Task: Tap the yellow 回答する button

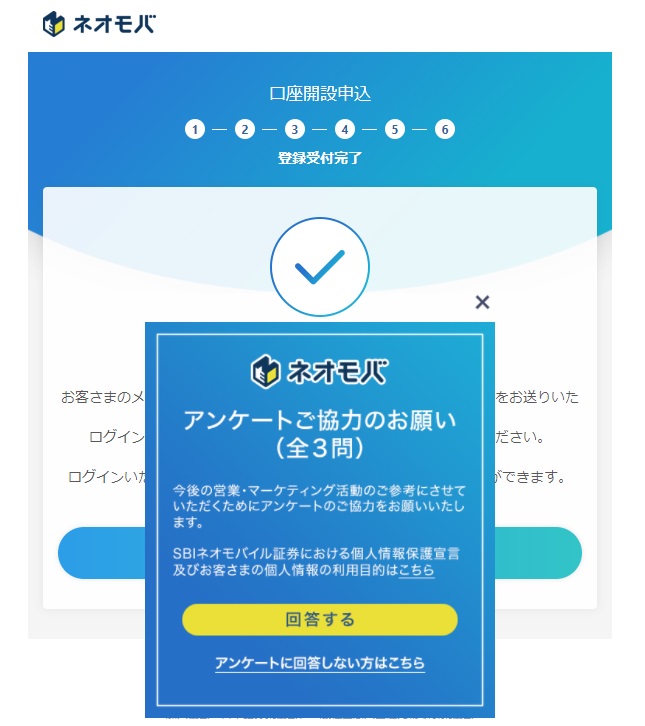Action: click(319, 620)
